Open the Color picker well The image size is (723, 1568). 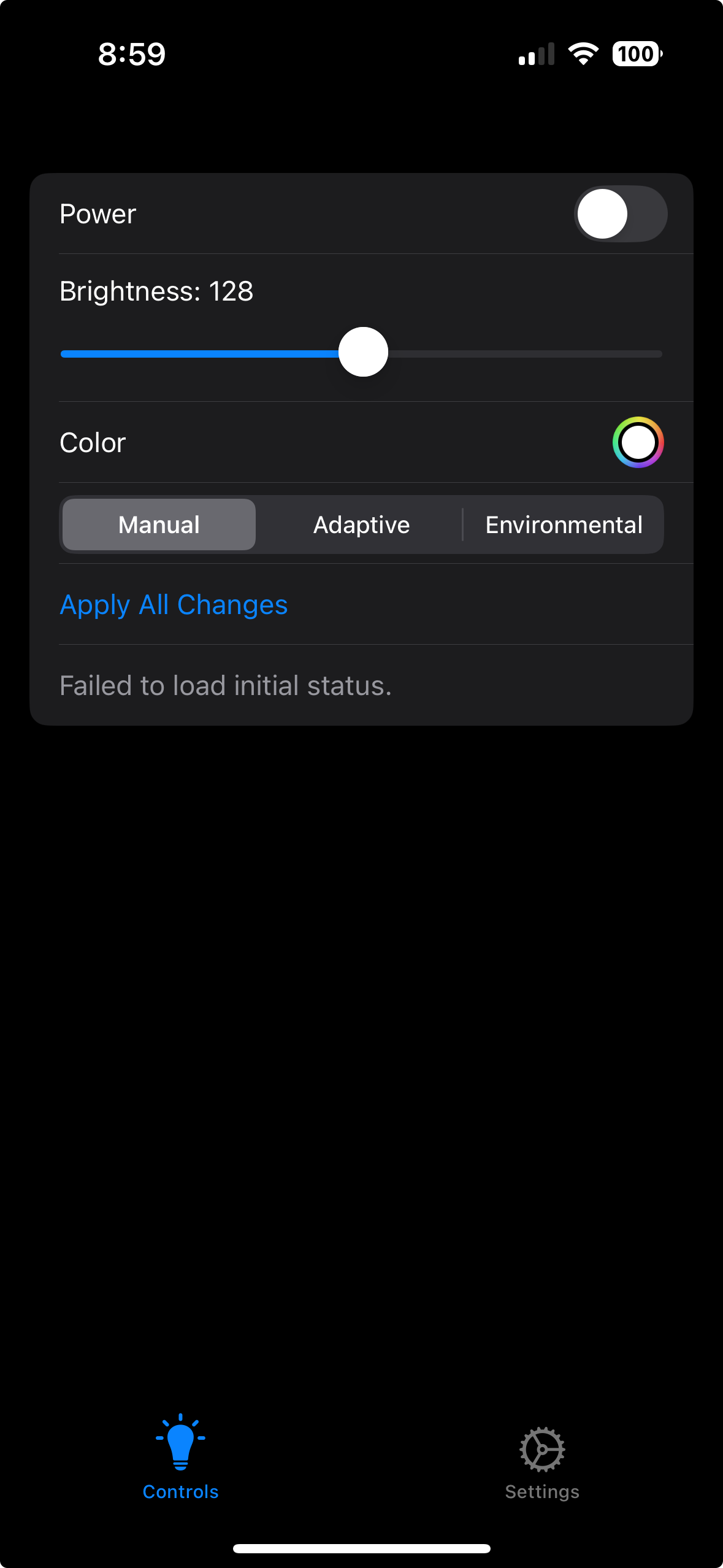[638, 442]
